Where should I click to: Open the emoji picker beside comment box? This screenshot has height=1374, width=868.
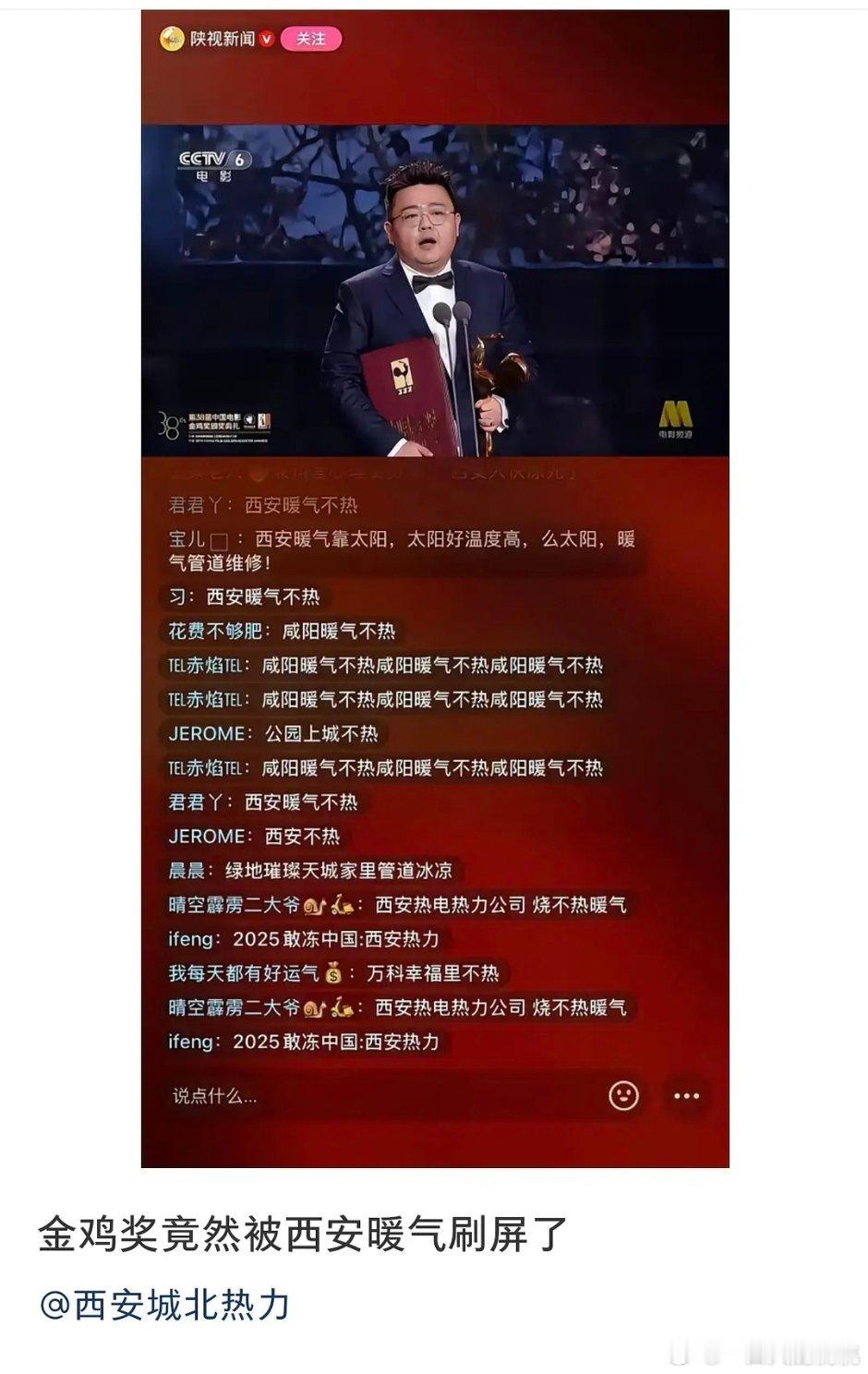coord(624,1095)
